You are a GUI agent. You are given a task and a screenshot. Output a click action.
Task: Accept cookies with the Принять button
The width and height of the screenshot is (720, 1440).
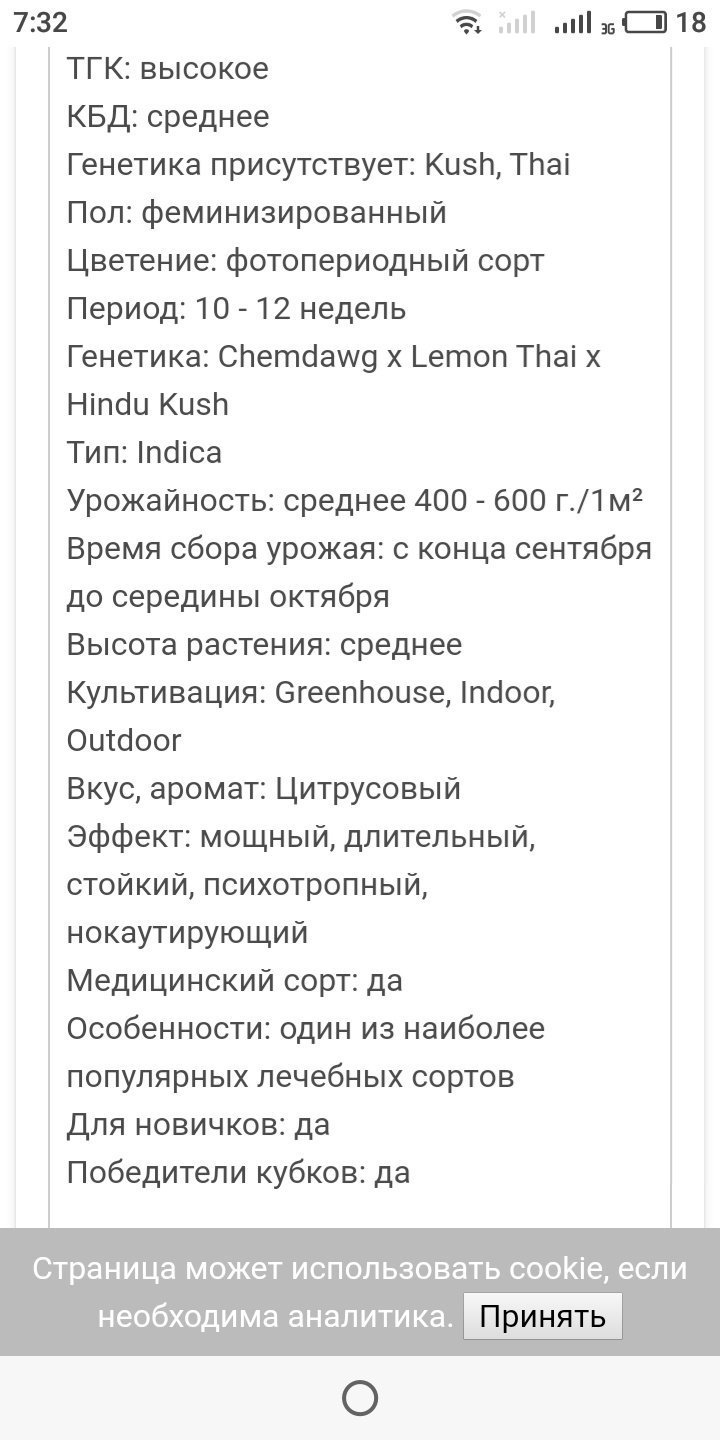tap(543, 1316)
